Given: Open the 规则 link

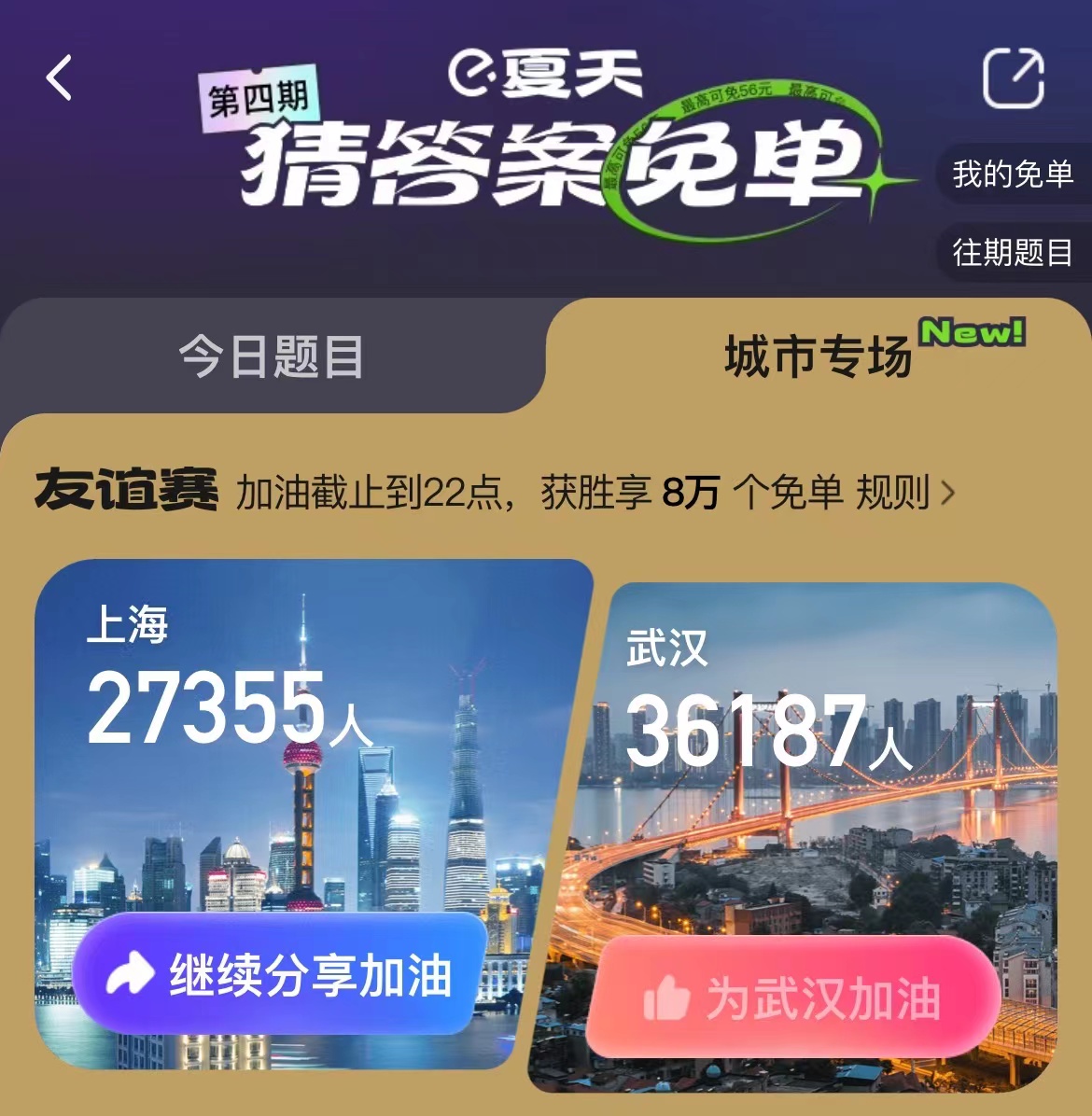Looking at the screenshot, I should tap(904, 493).
